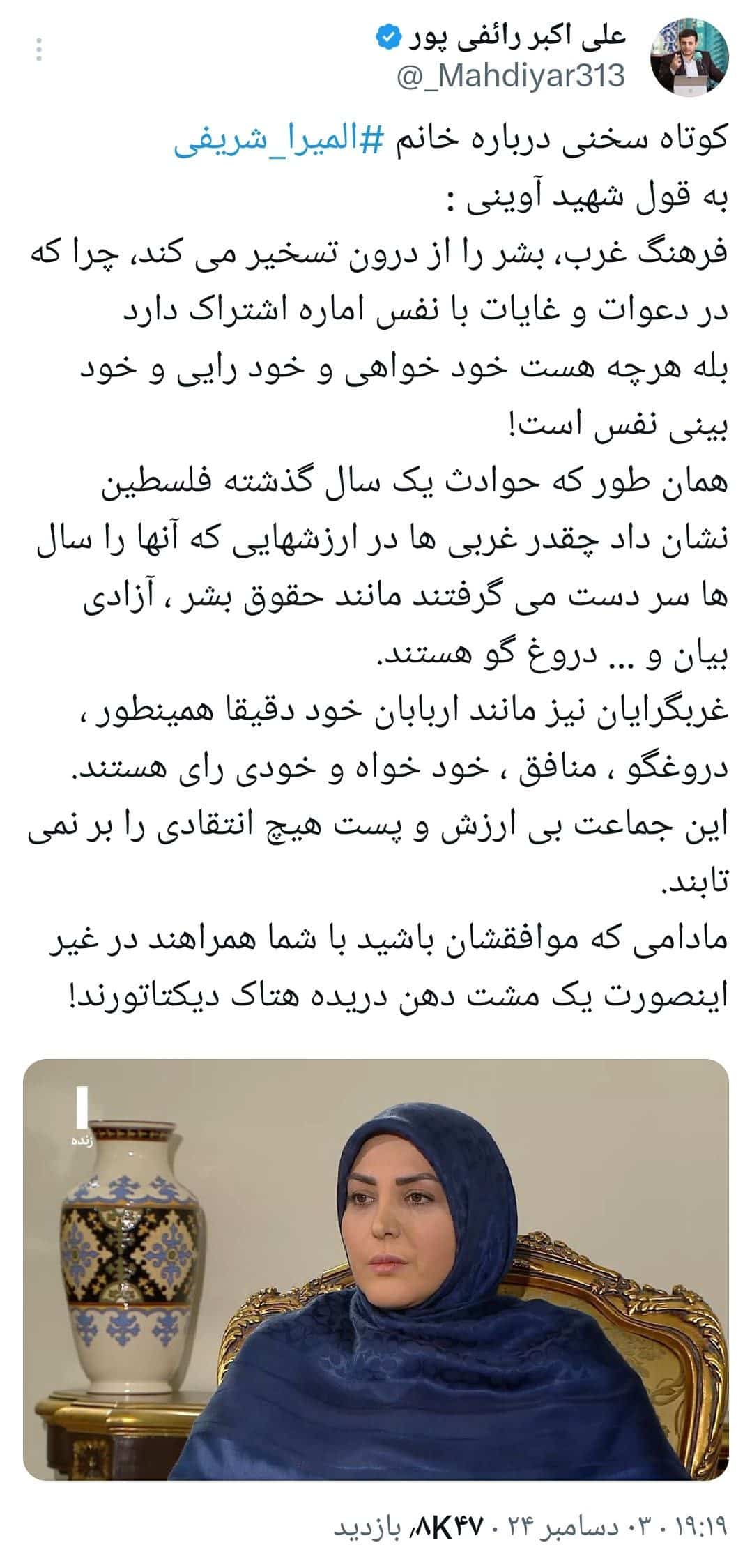Open the #المیرا_شریفی hashtag
The height and width of the screenshot is (1568, 752).
click(278, 138)
